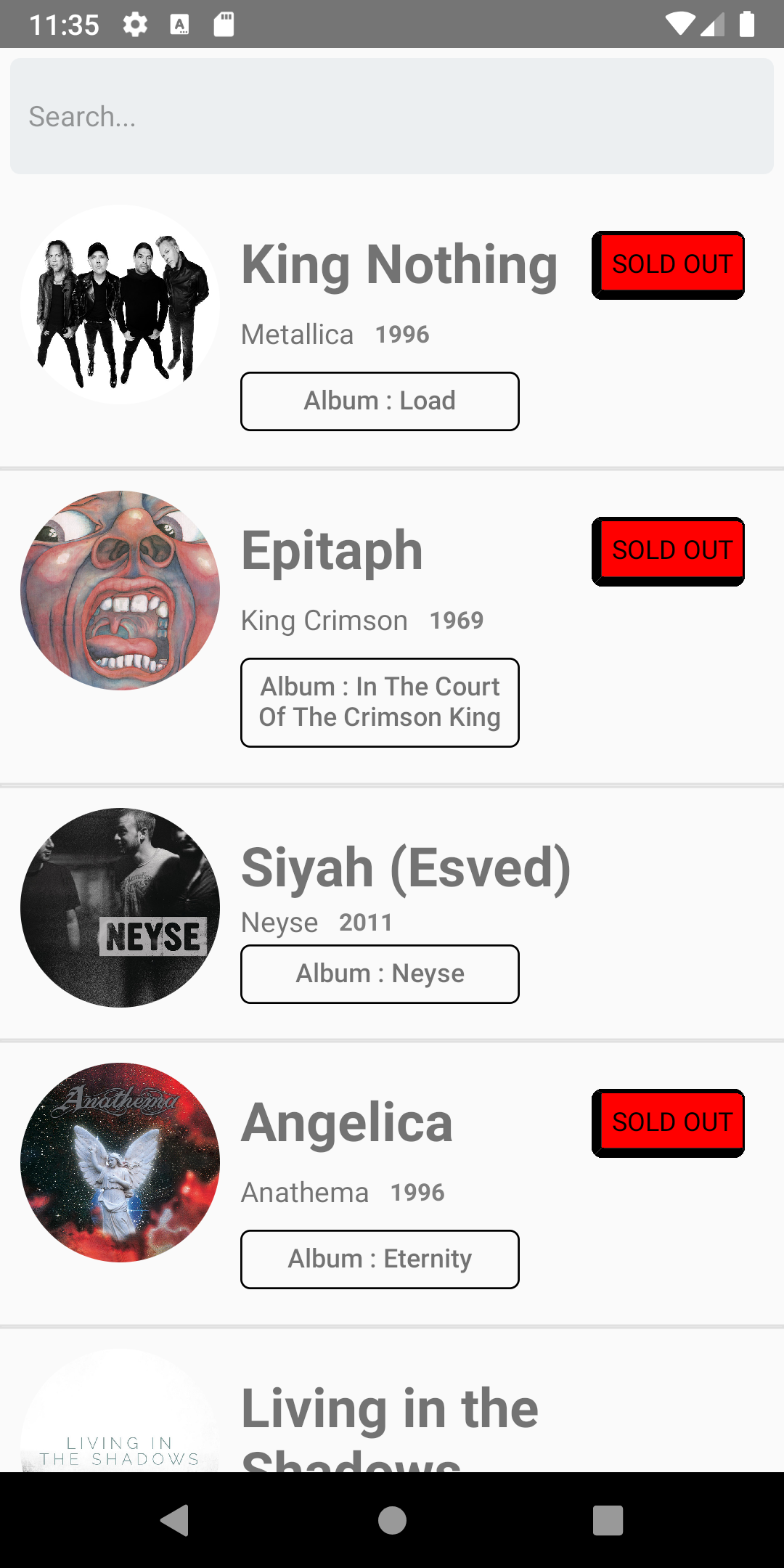Go to the home screen

pos(392,1520)
